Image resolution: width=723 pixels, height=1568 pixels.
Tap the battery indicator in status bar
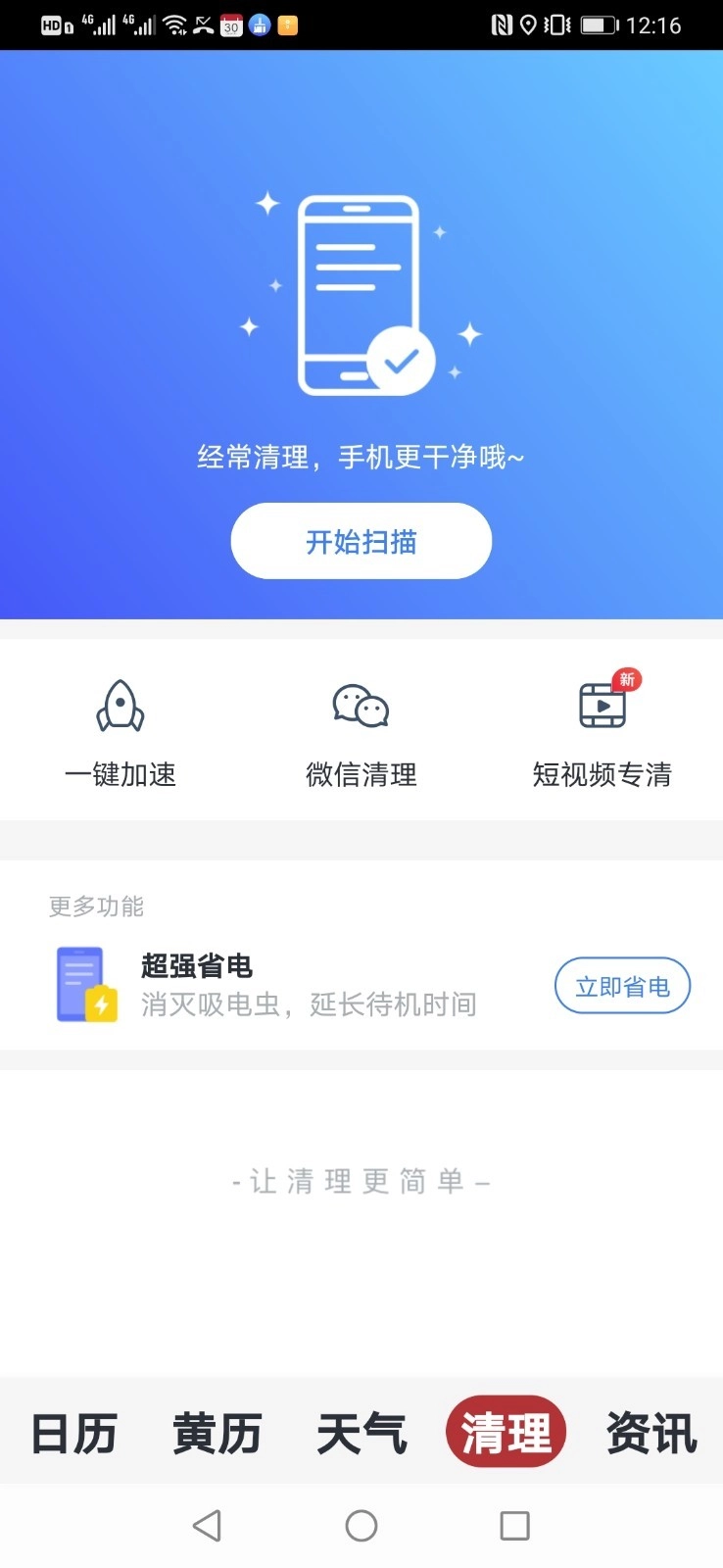tap(598, 25)
